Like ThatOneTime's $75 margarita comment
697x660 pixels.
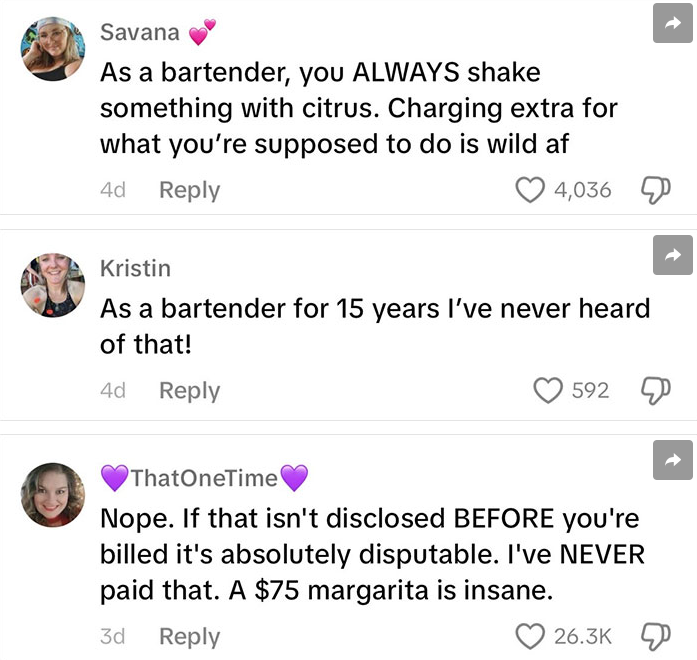coord(529,636)
